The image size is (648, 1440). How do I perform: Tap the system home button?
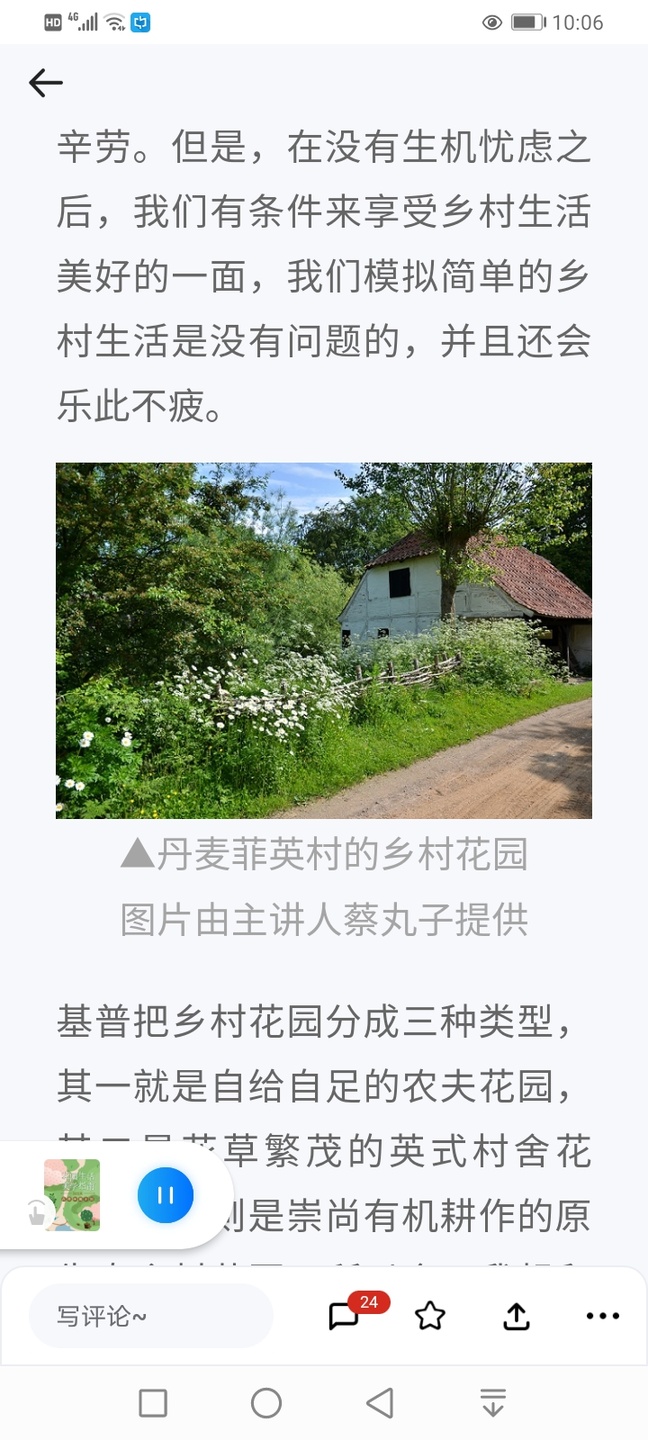tap(266, 1403)
